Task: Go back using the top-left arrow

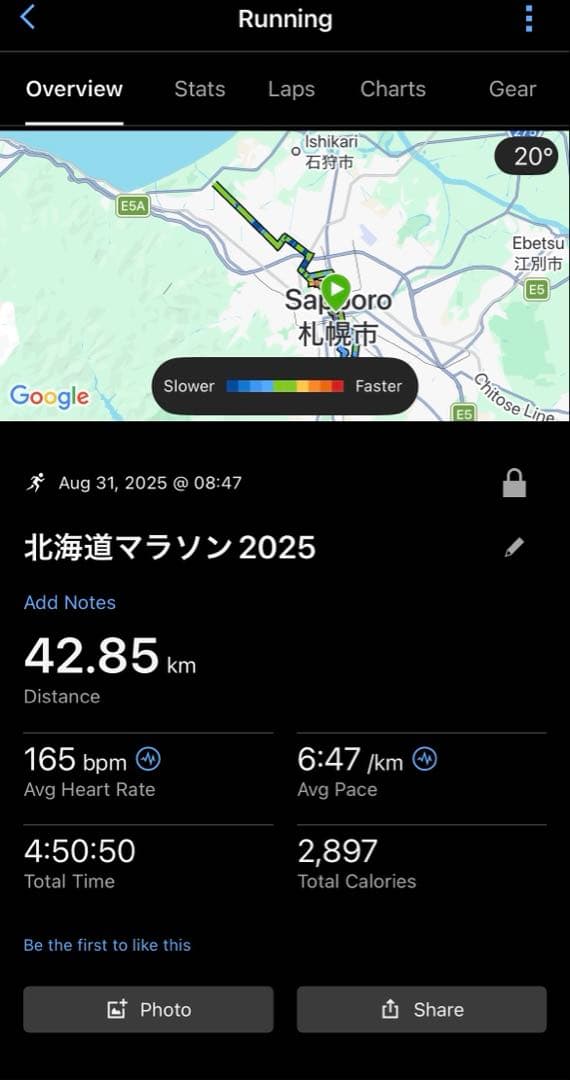Action: click(28, 18)
